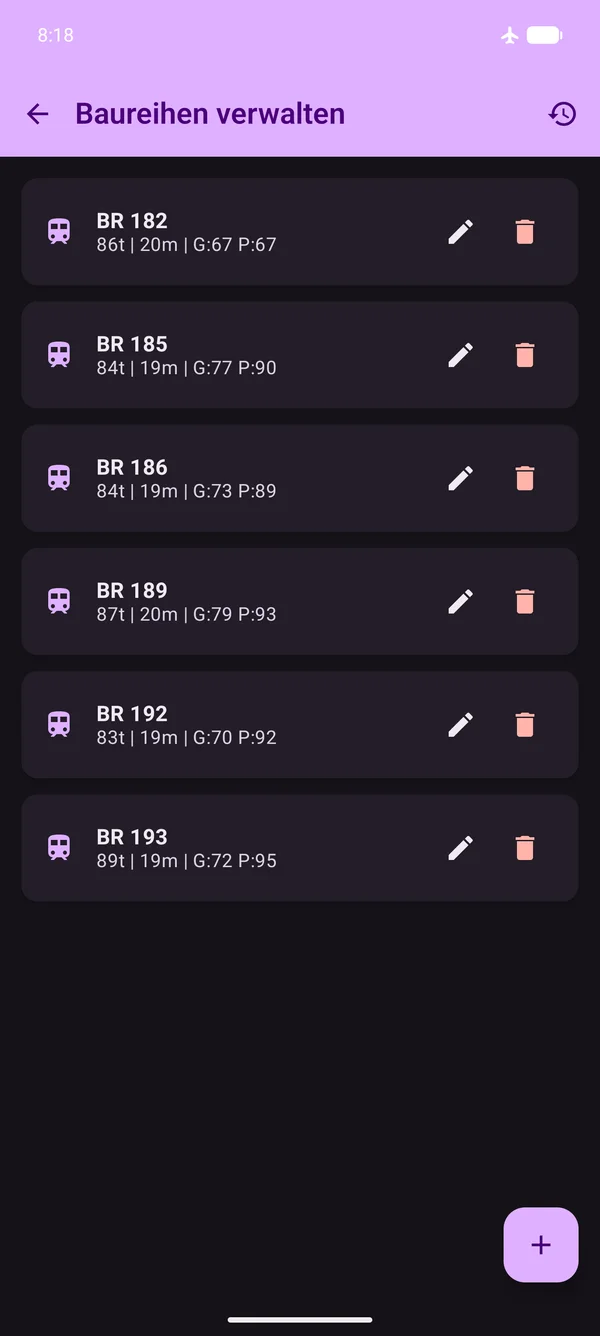Edit the BR 186 entry
The image size is (600, 1336).
[x=460, y=478]
